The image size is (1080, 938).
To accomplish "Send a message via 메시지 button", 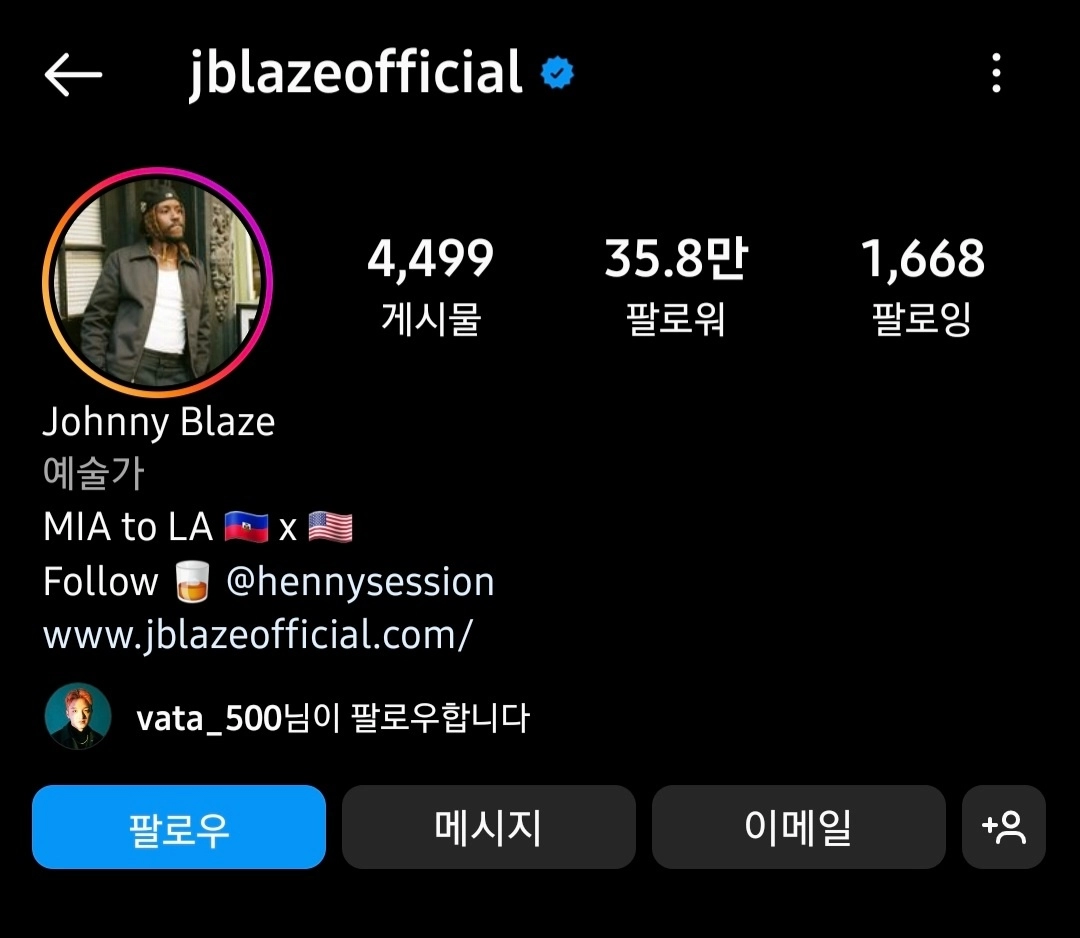I will 488,827.
